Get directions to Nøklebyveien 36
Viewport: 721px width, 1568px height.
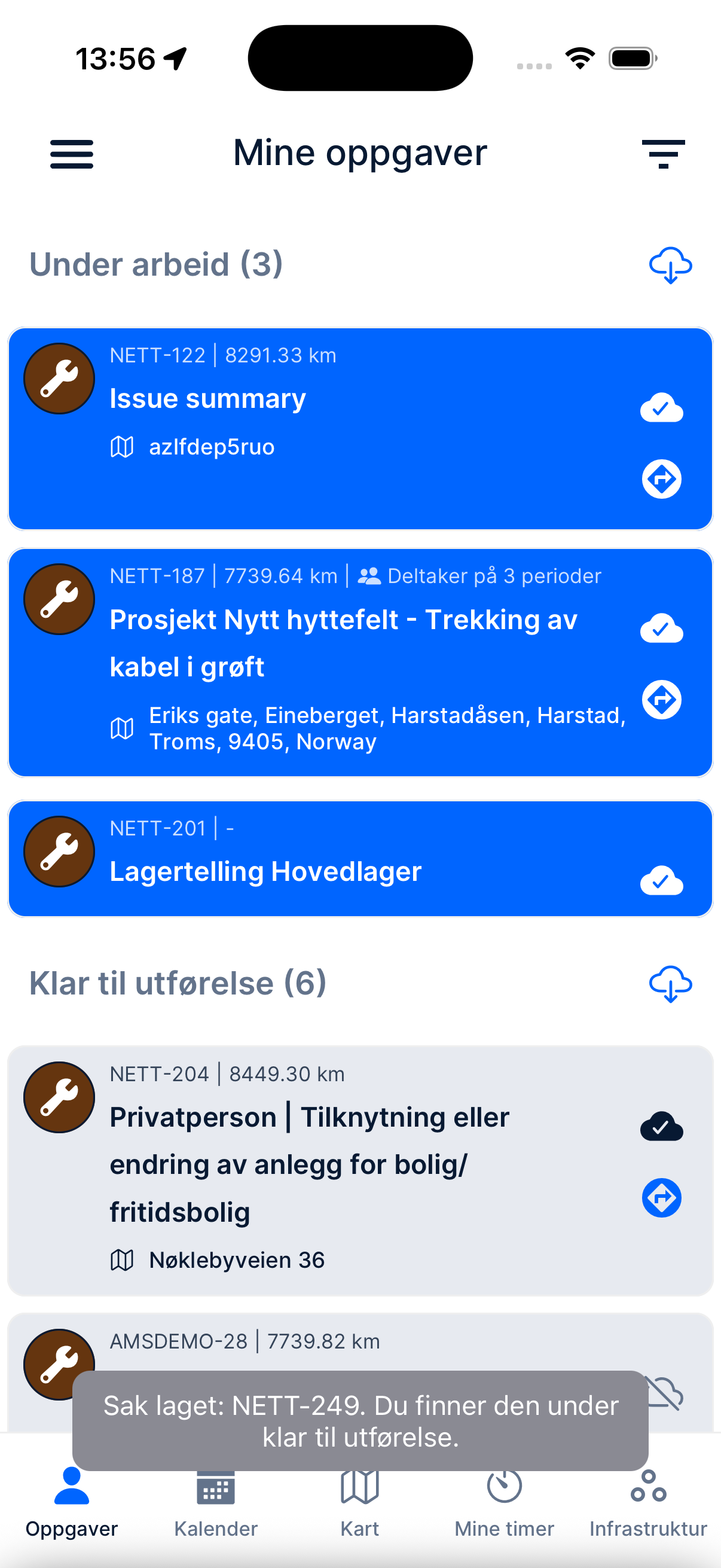pyautogui.click(x=661, y=1198)
